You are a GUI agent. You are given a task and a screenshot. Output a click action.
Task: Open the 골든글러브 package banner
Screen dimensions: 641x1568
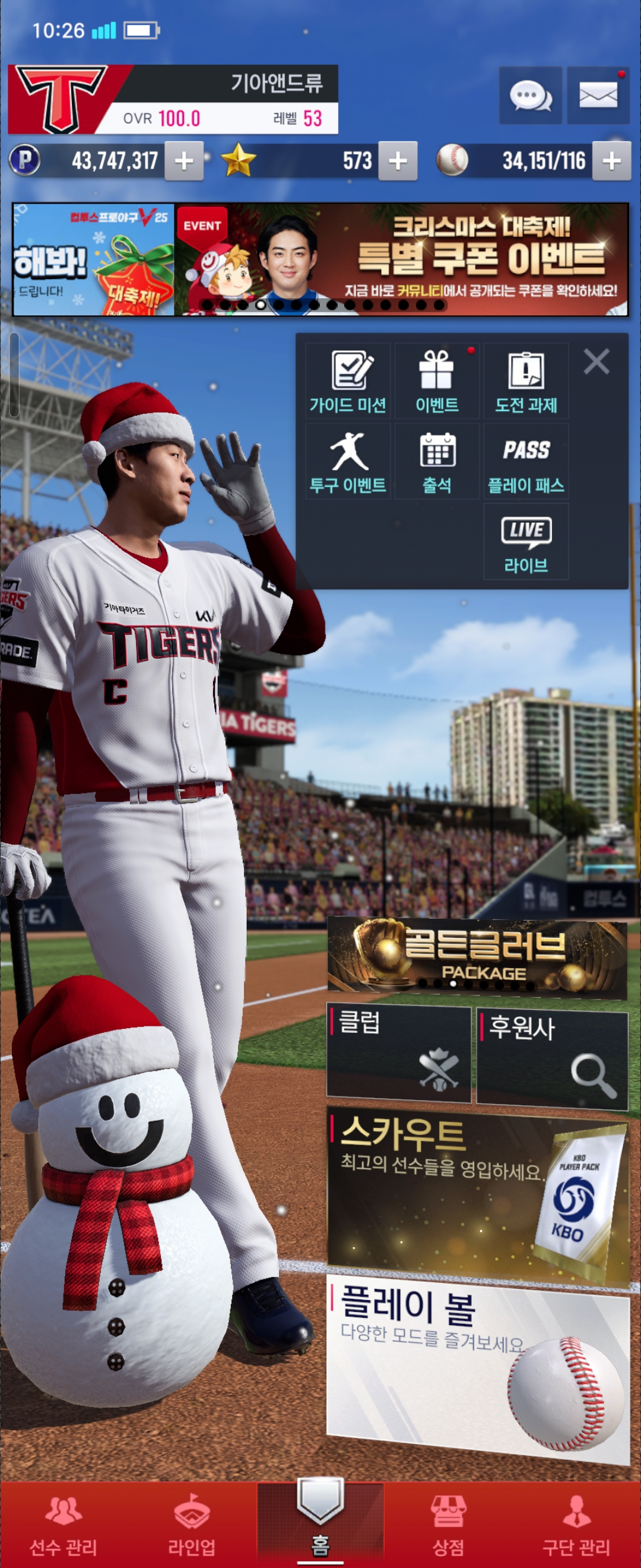pos(477,957)
